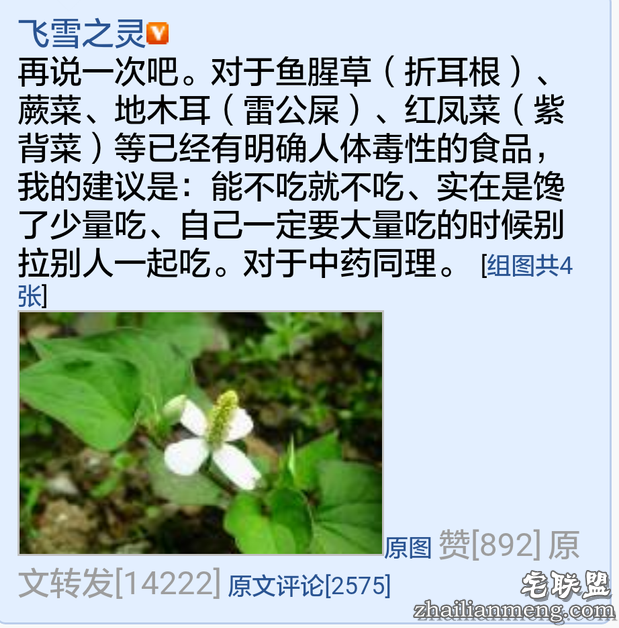The width and height of the screenshot is (619, 628).
Task: Open the 原图 original image link
Action: click(x=409, y=548)
